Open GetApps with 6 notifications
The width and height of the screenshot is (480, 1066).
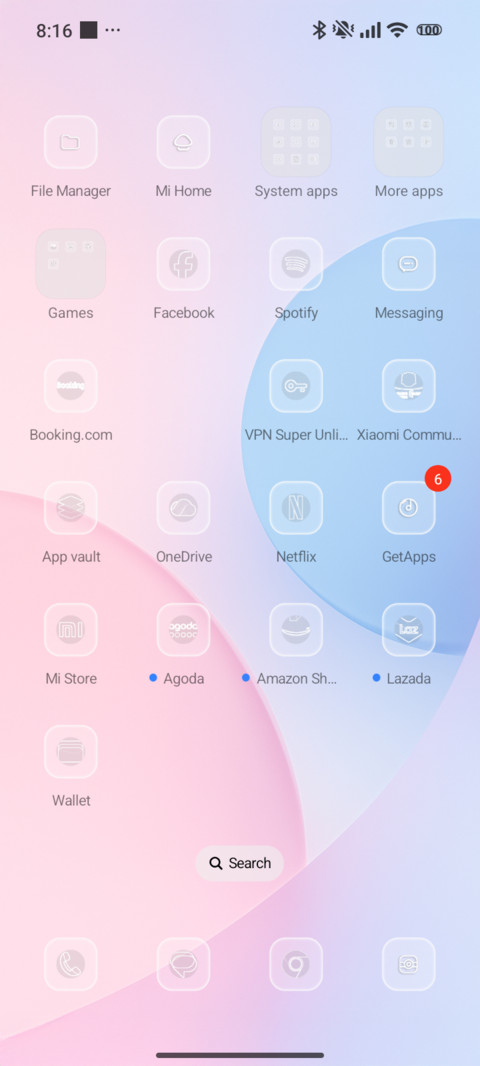(x=409, y=508)
